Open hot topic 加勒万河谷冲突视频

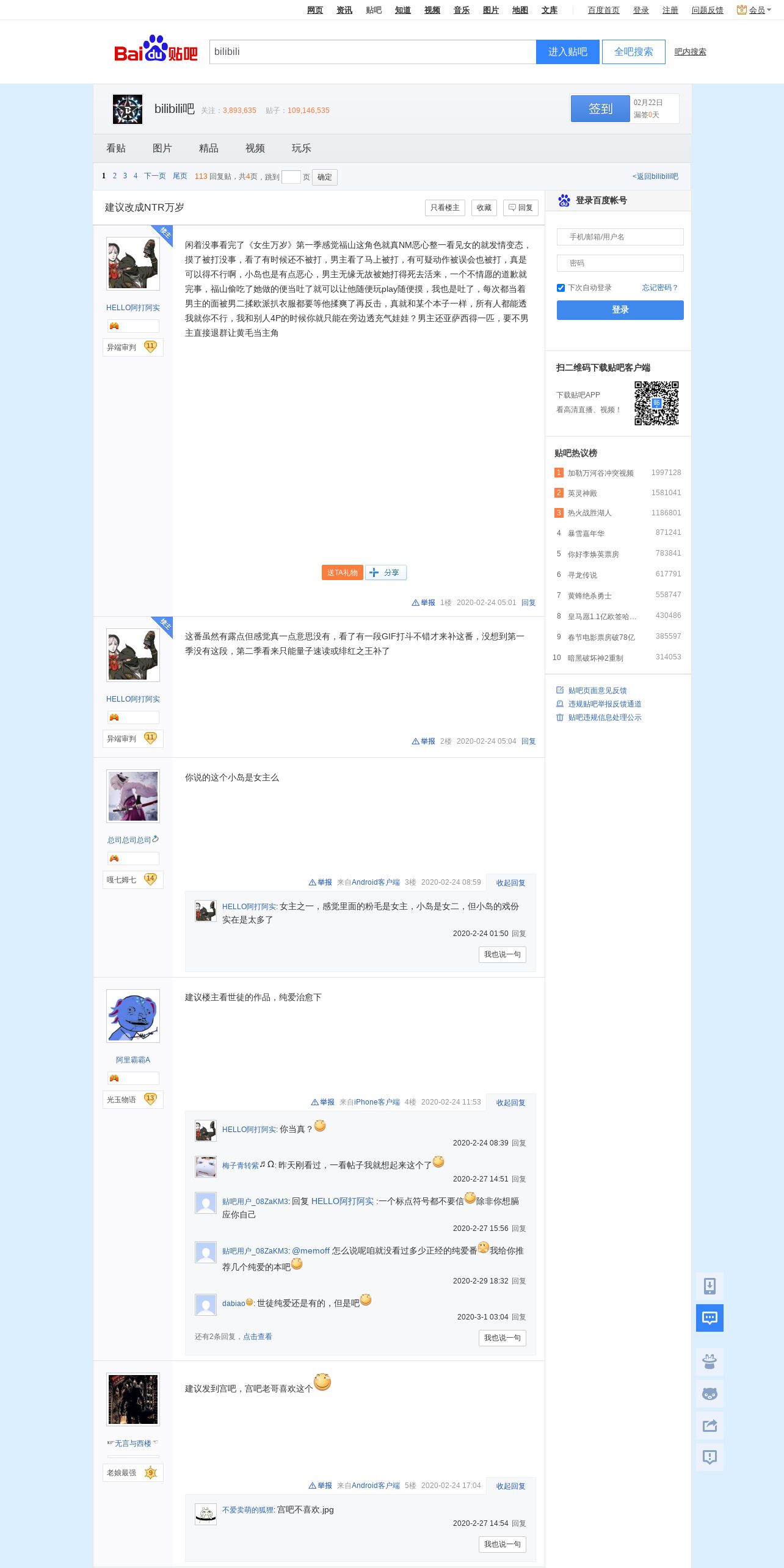pyautogui.click(x=601, y=473)
